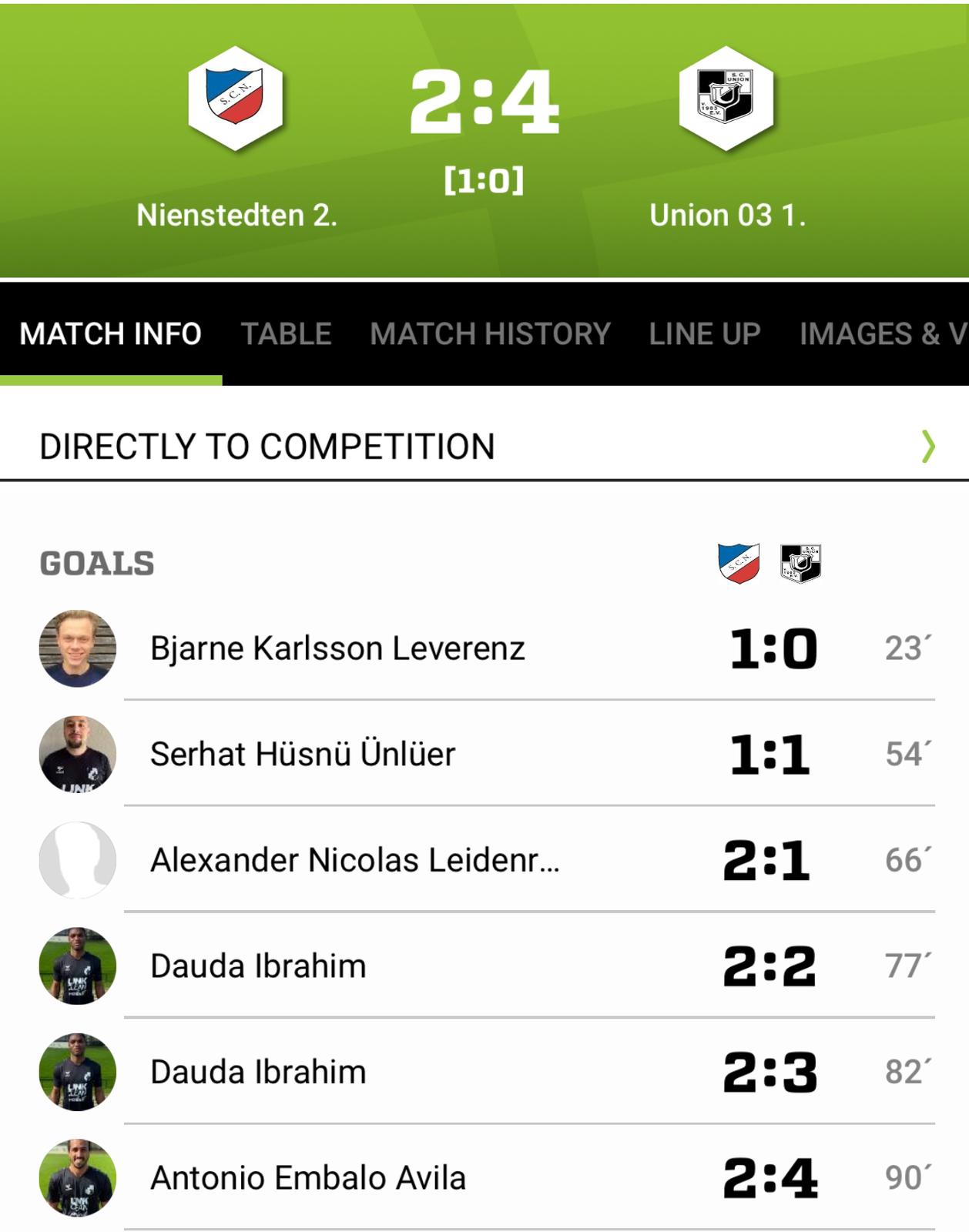View Alexander Nicolas Leidenr... goal entry
969x1232 pixels.
coord(354,860)
